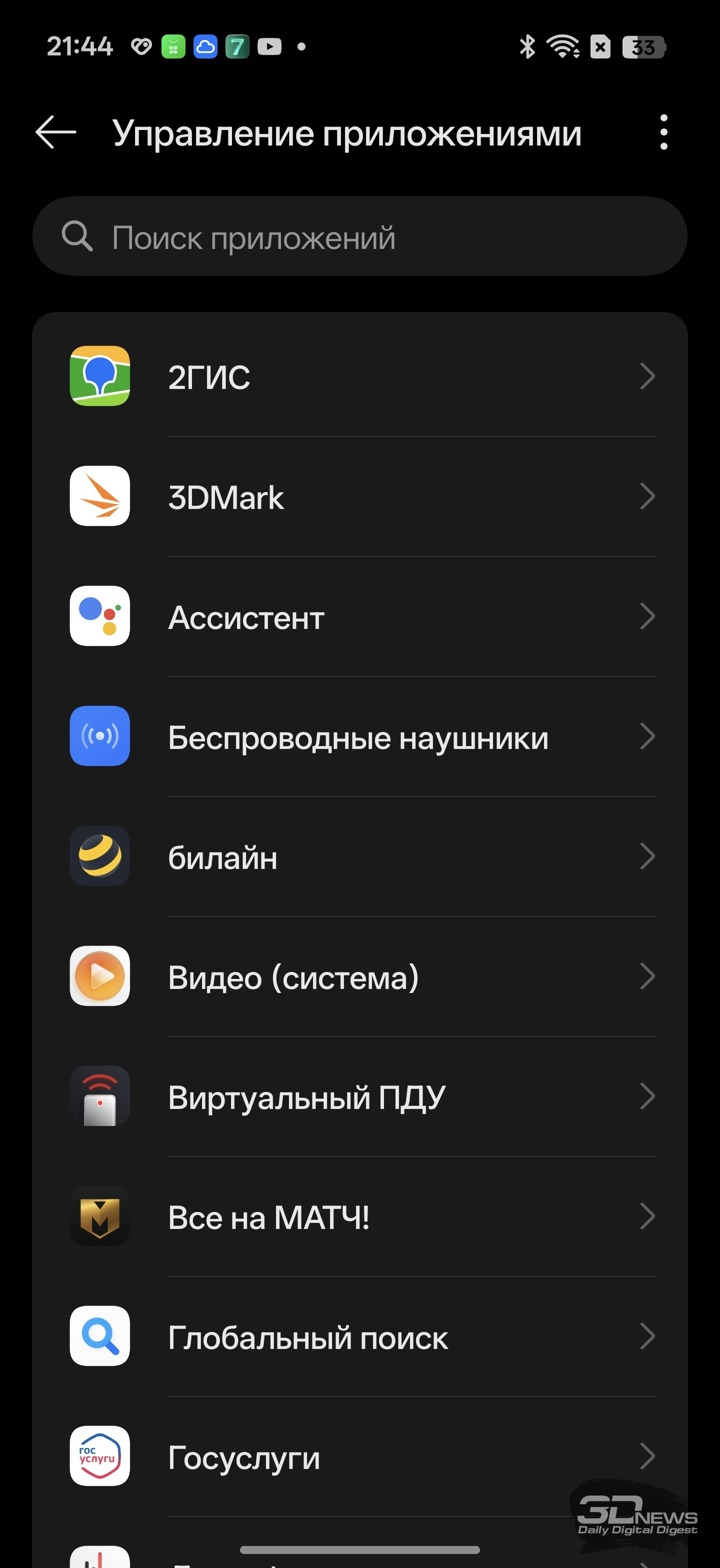The image size is (720, 1568).
Task: Select Видео (система) app row
Action: click(x=359, y=976)
